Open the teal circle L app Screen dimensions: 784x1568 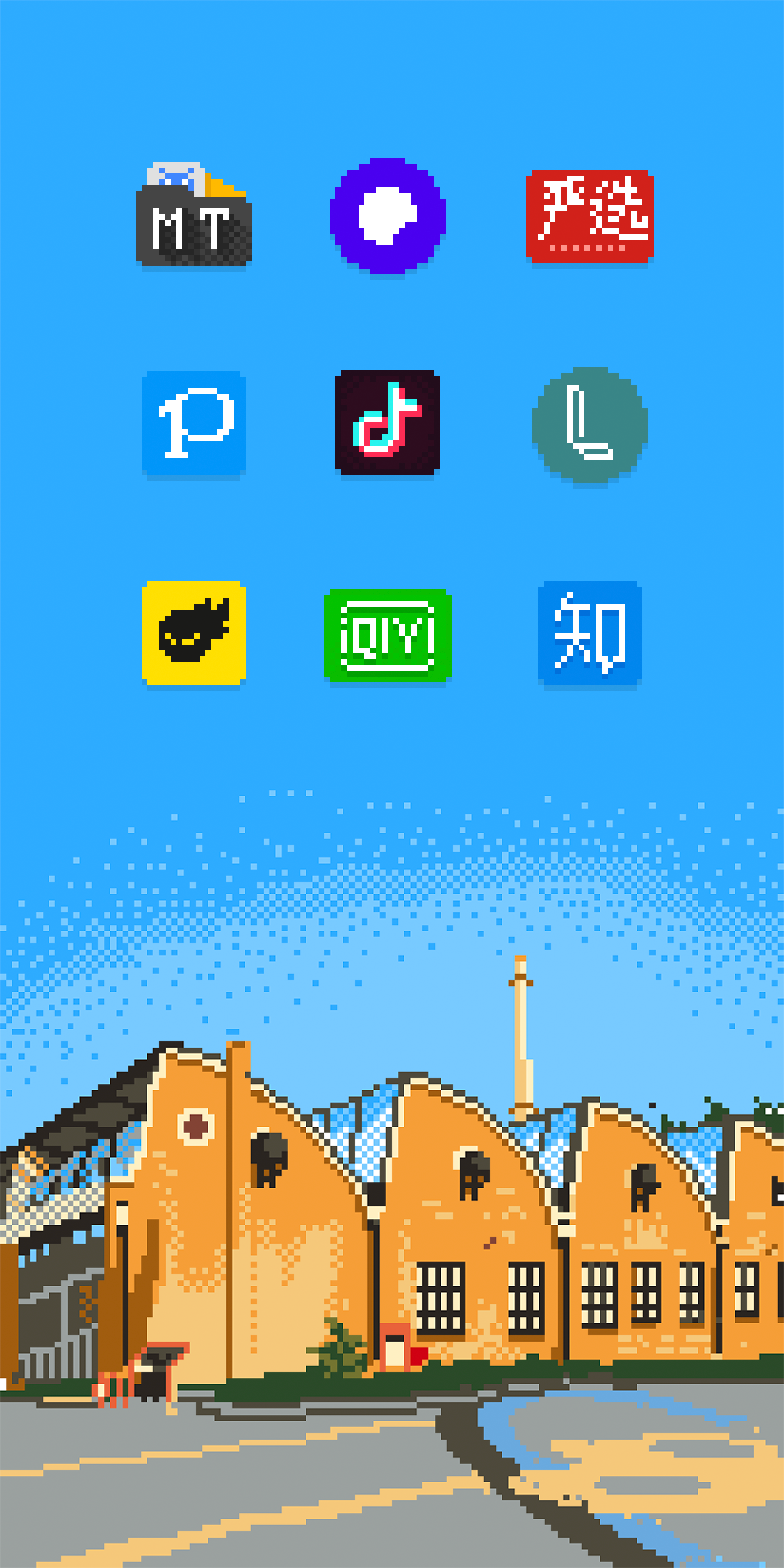click(x=589, y=425)
